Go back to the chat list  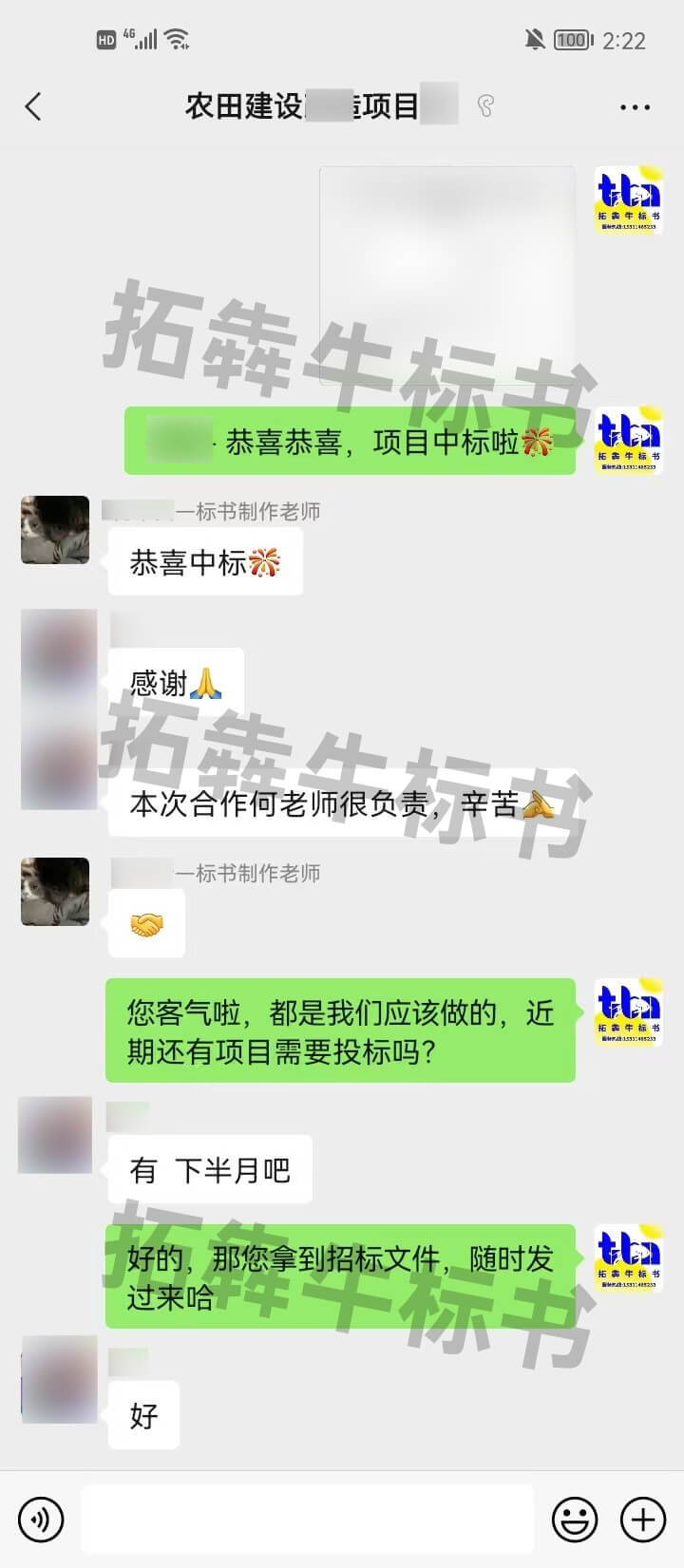coord(34,106)
